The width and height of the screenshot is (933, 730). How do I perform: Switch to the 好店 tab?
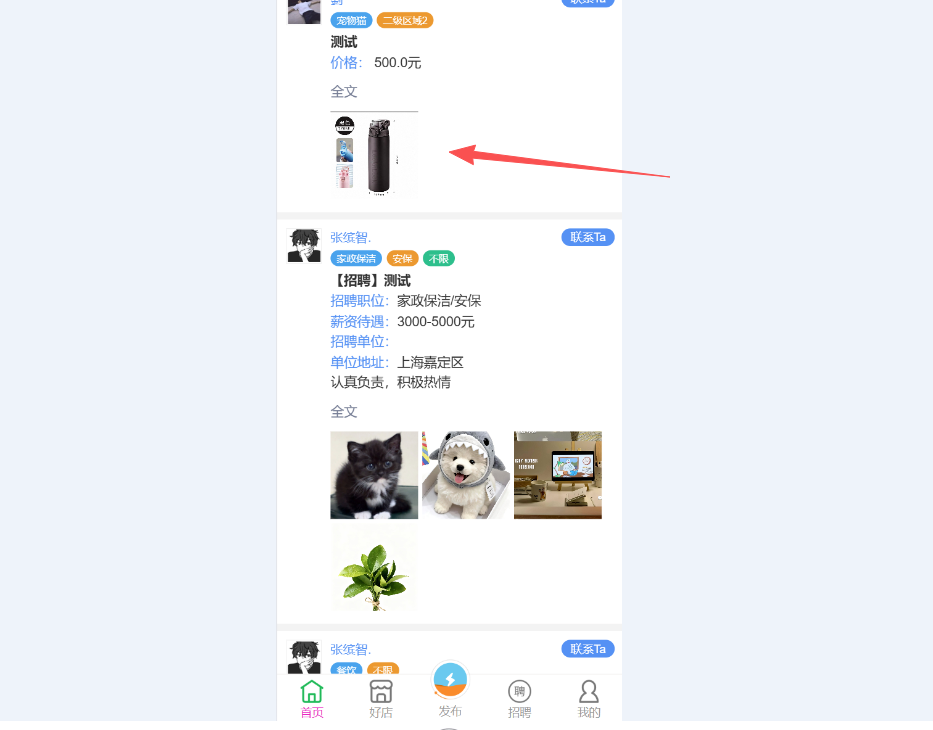click(380, 698)
